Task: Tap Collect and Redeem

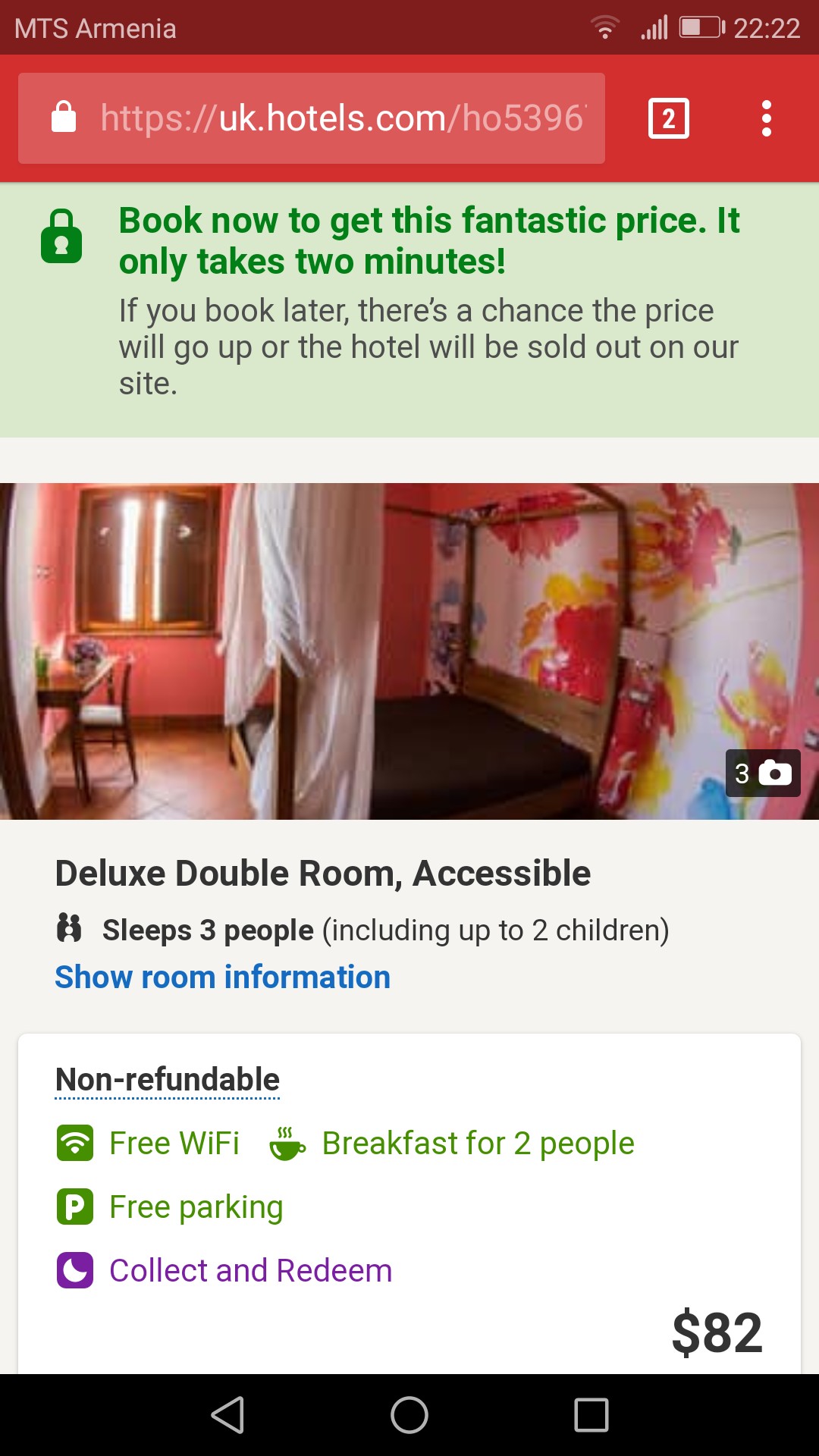Action: coord(250,1270)
